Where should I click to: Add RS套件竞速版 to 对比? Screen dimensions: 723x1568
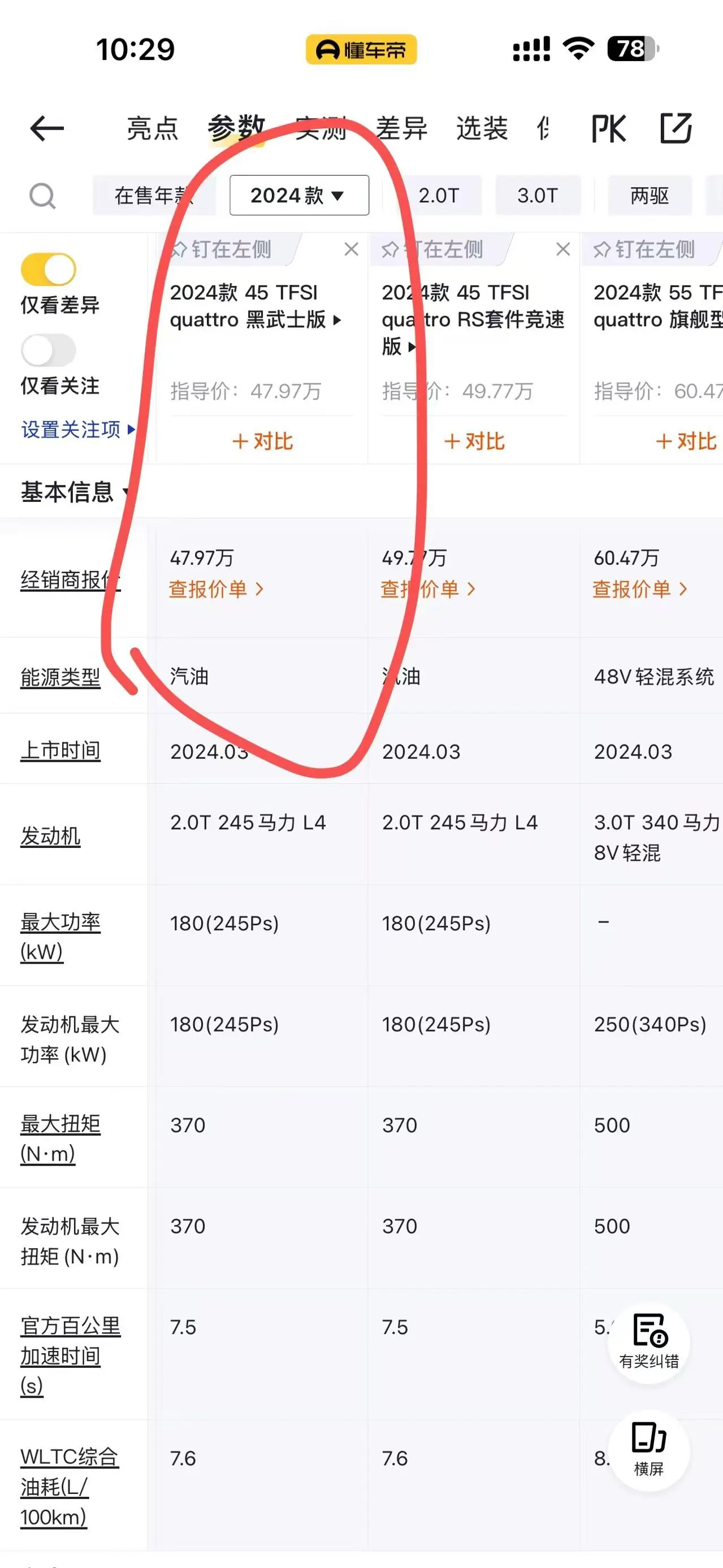[474, 441]
